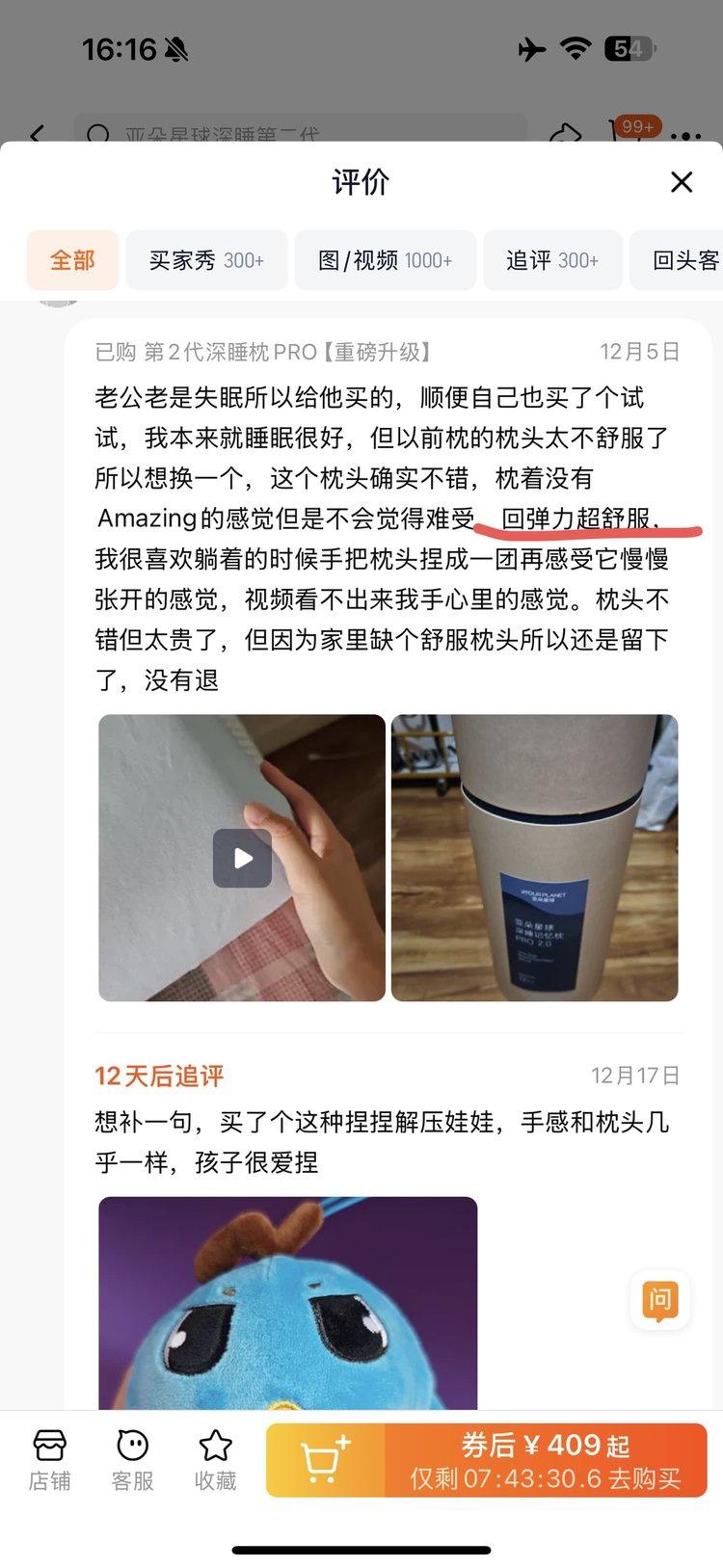Select the 全部 review filter
This screenshot has width=723, height=1568.
72,260
